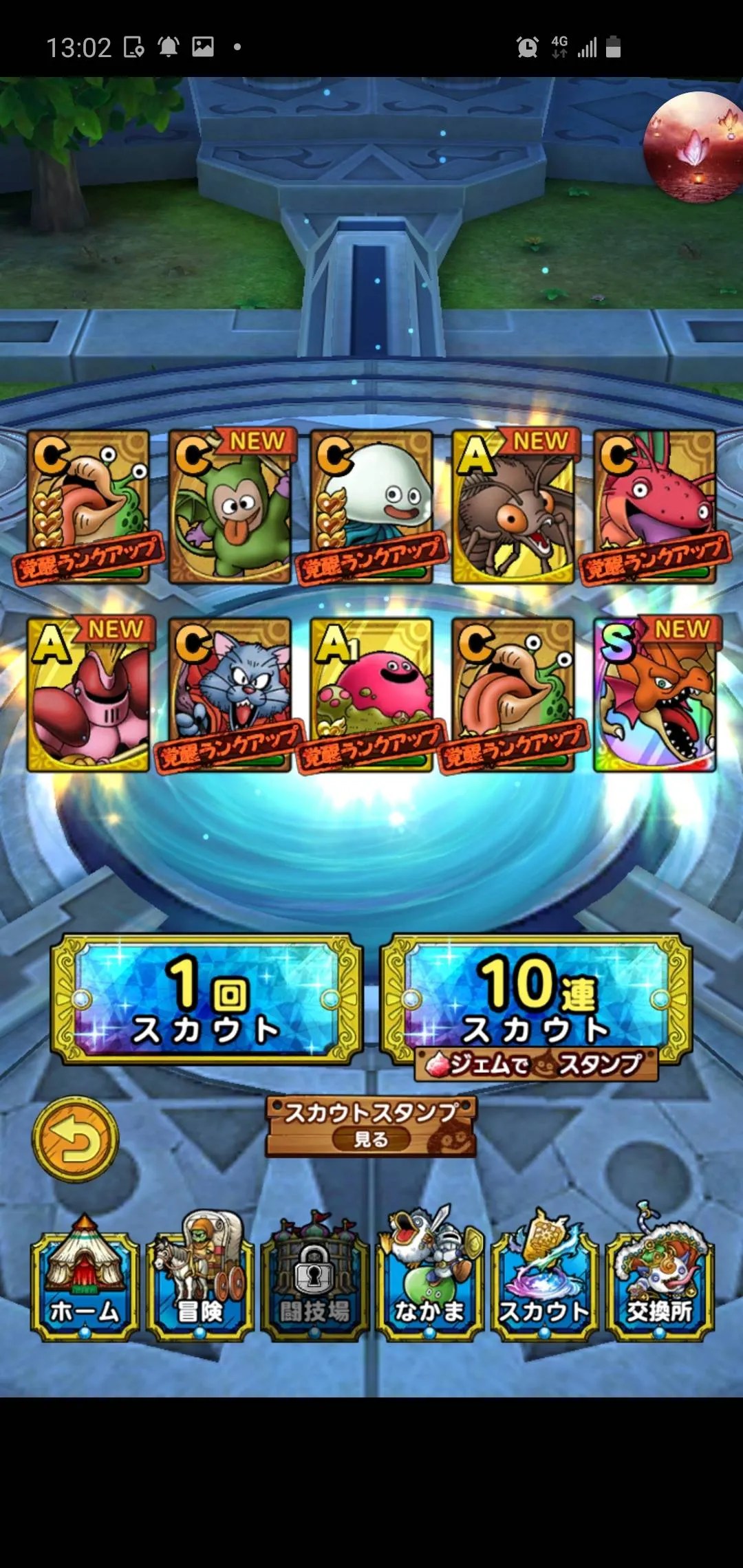The image size is (743, 1568).
Task: Tap the 1回スカウト button
Action: coord(206,999)
